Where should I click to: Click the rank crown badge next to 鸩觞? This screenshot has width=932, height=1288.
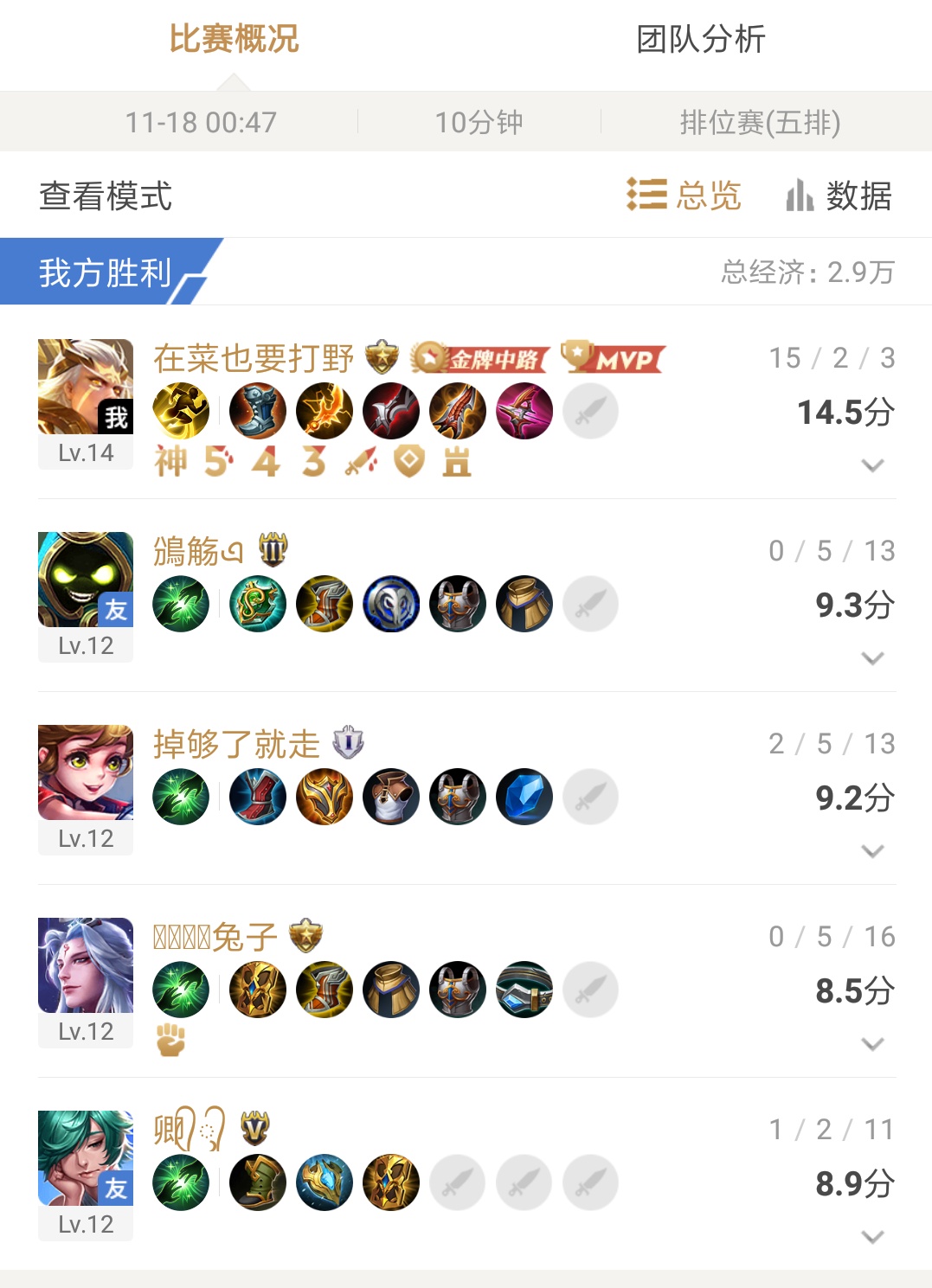pyautogui.click(x=273, y=549)
